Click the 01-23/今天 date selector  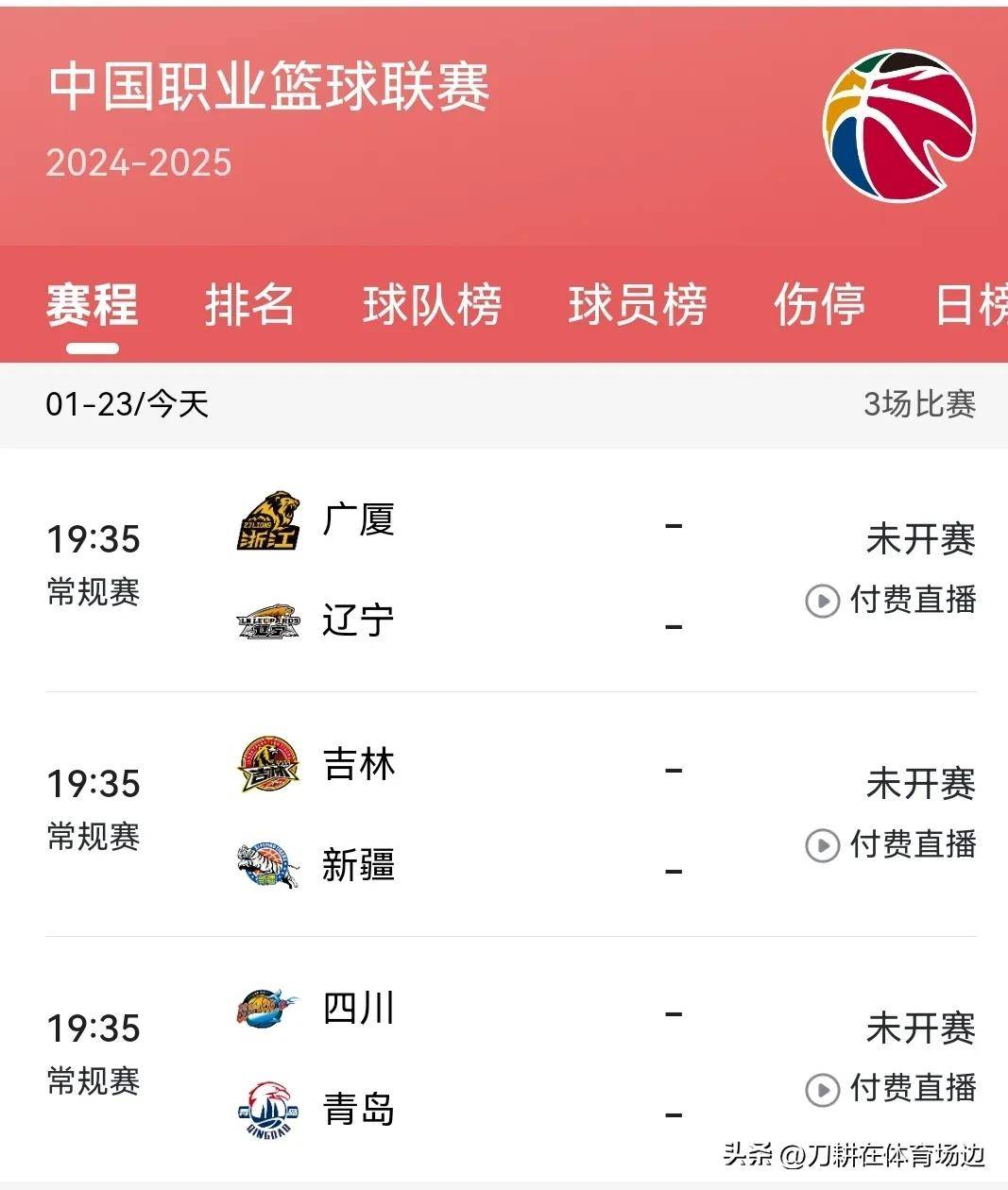click(x=128, y=404)
